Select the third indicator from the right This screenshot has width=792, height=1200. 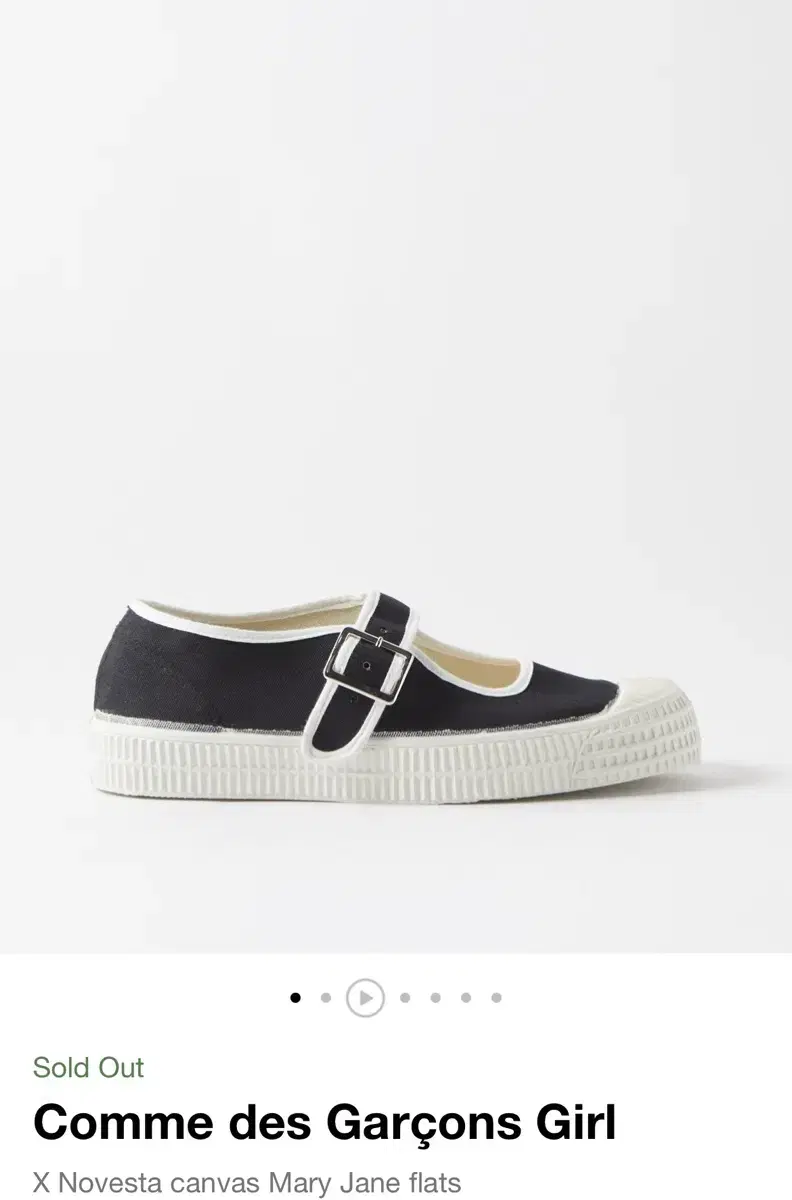click(x=434, y=996)
